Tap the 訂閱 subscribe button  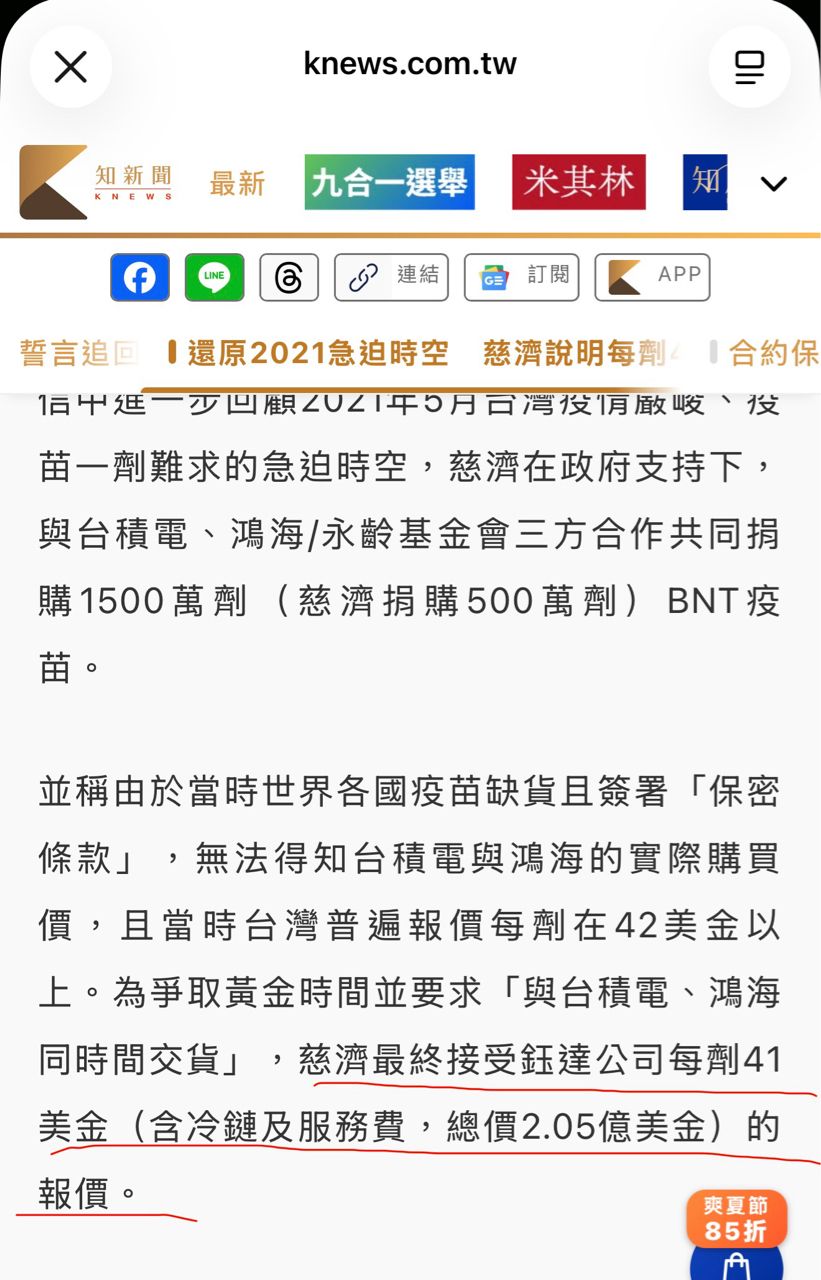click(x=521, y=277)
